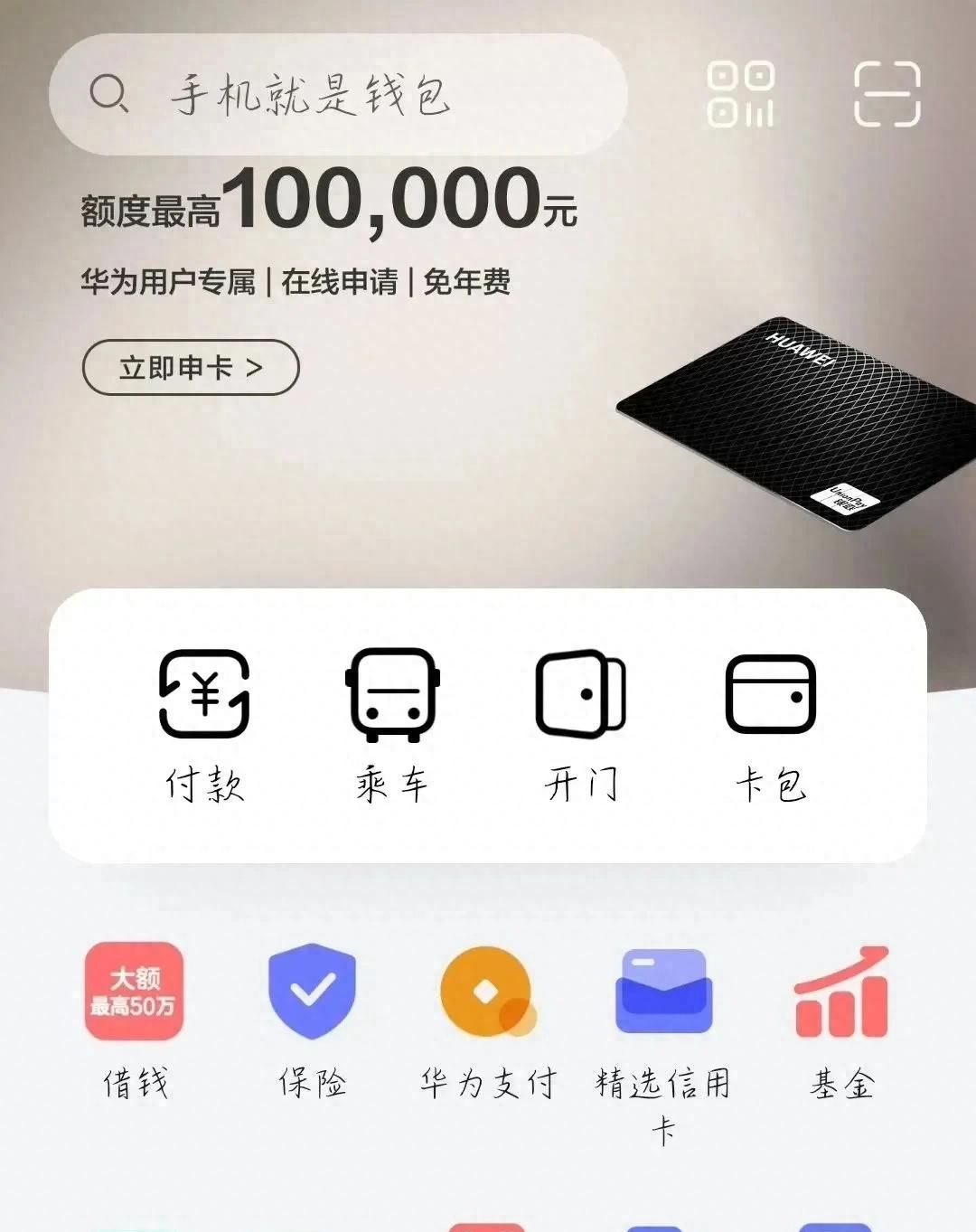The image size is (976, 1232).
Task: Open the scan icon
Action: click(887, 94)
